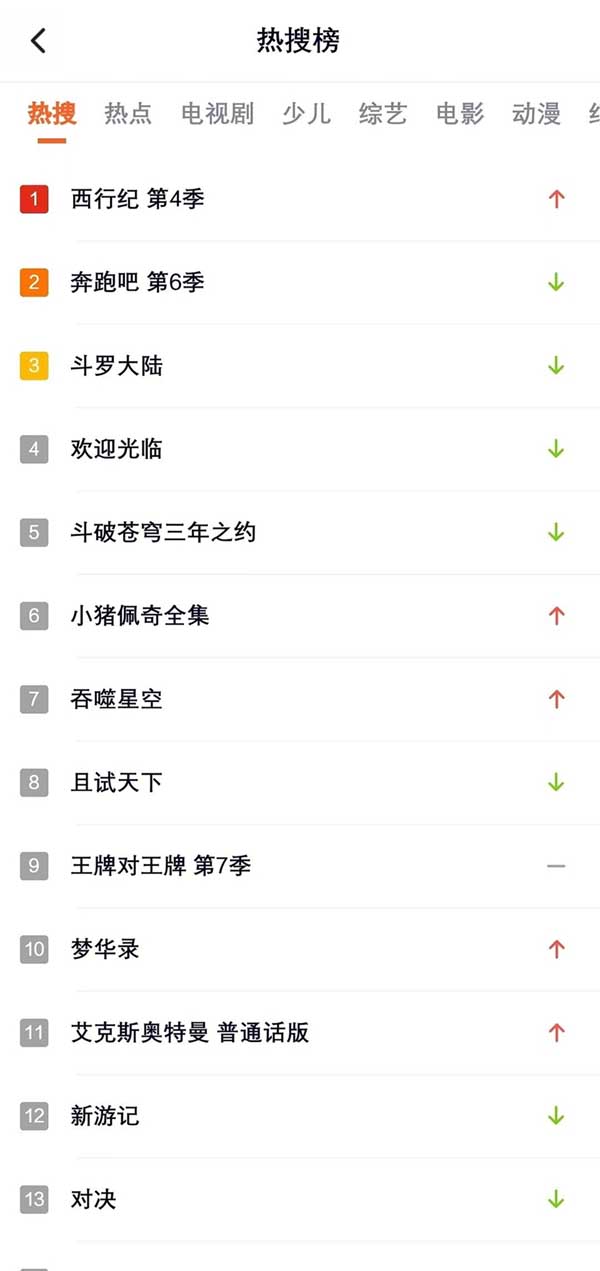The image size is (600, 1271).
Task: Select the 动漫 tab
Action: (x=536, y=114)
